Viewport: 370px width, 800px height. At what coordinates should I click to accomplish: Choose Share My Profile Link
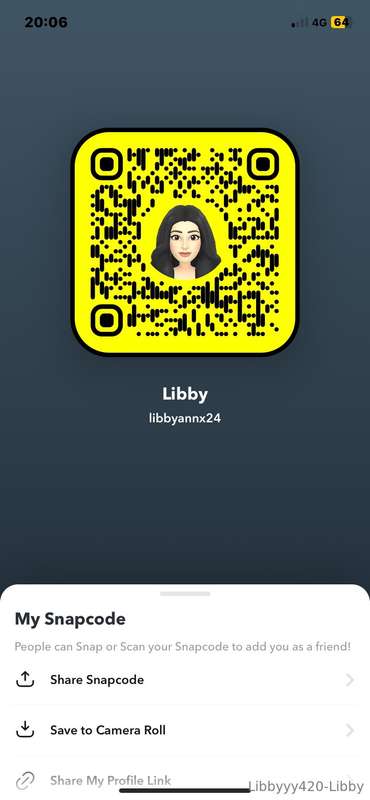pos(185,780)
